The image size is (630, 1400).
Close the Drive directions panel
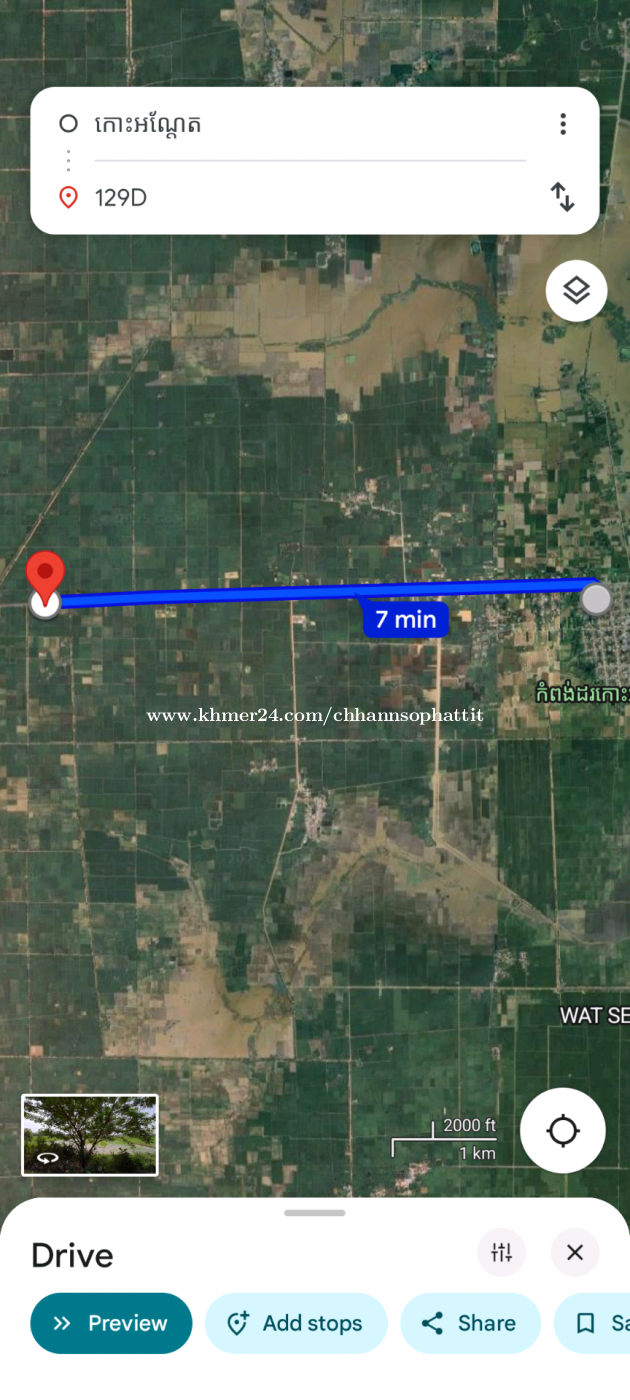575,1252
